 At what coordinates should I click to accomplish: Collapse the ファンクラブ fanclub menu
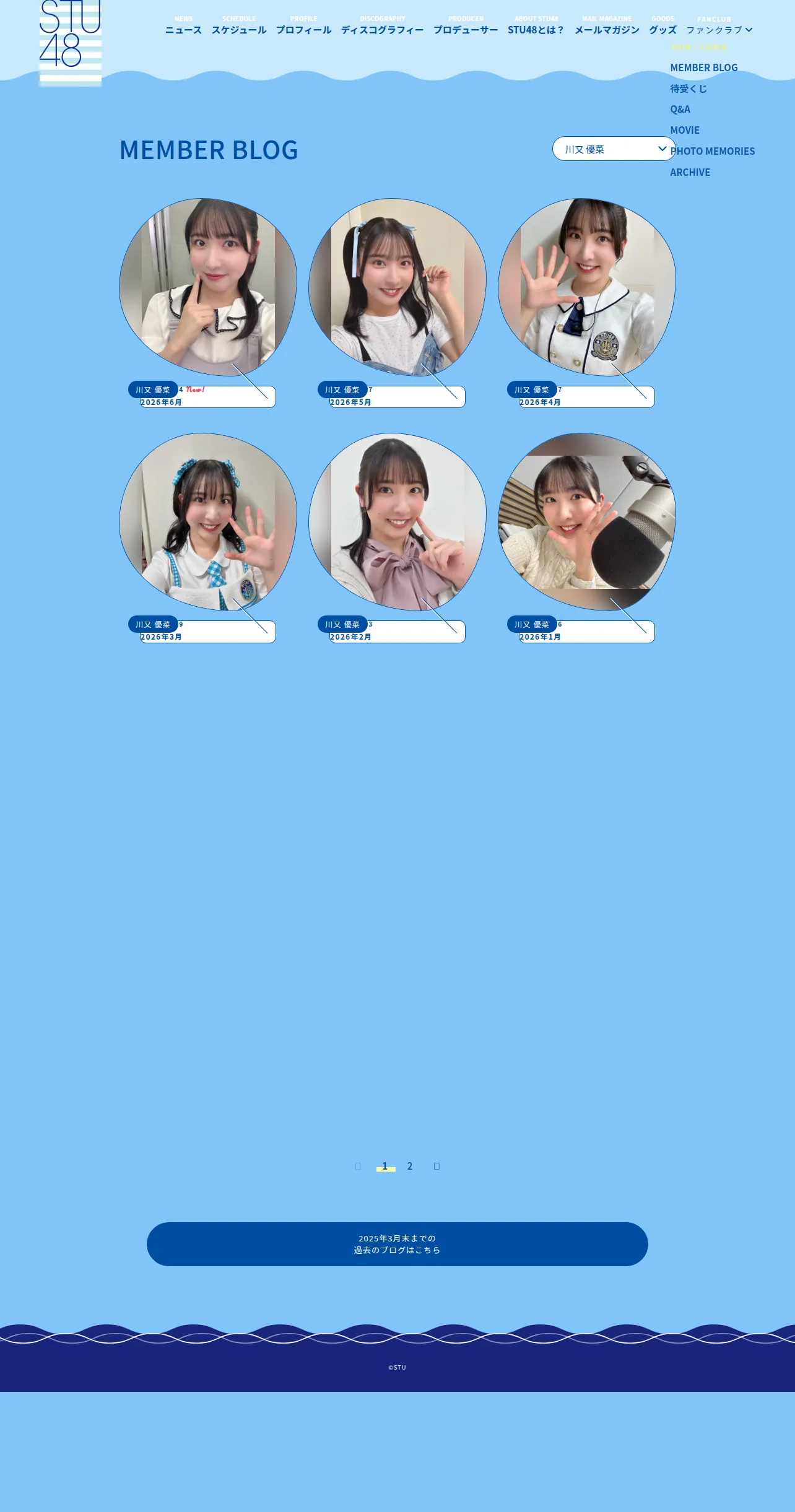(x=719, y=25)
